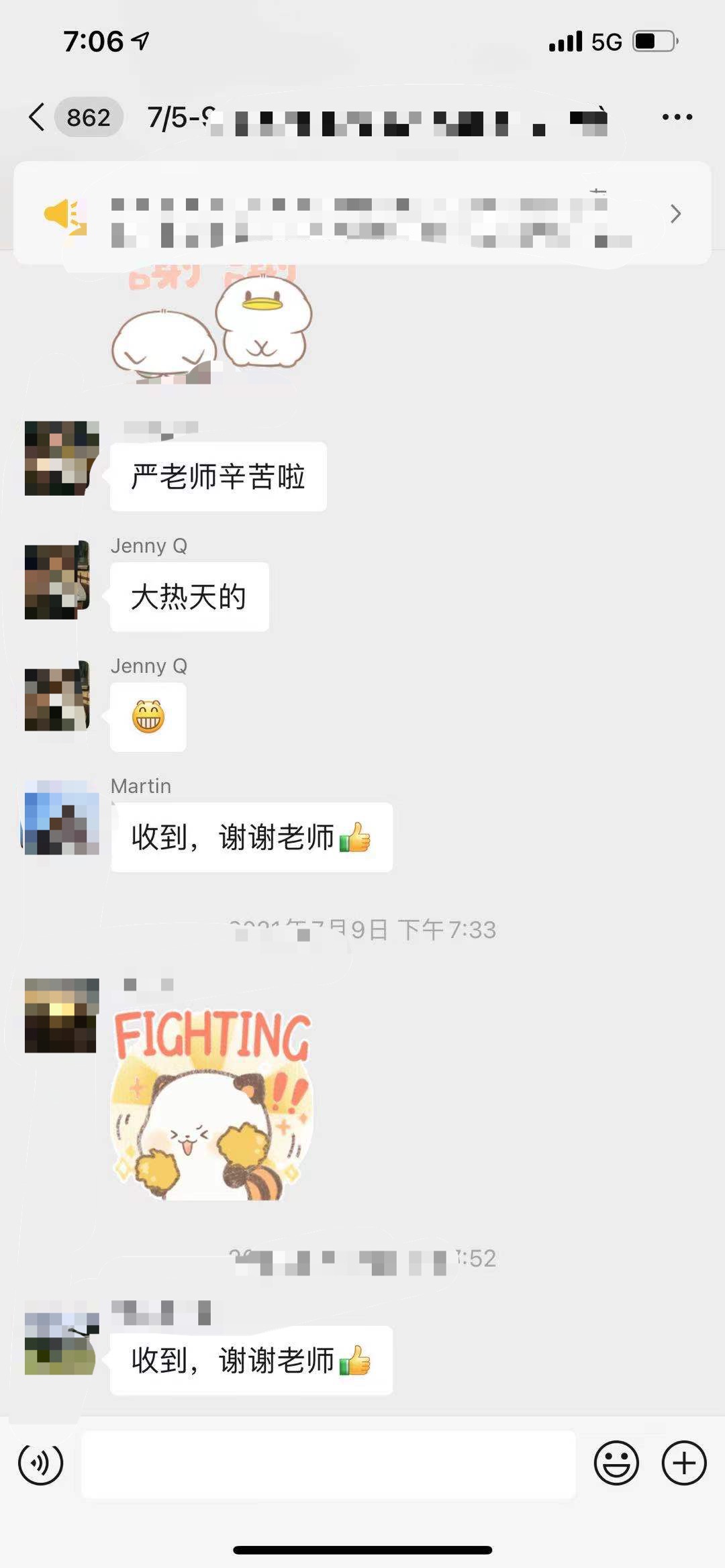
Task: Open the emoji sticker panel
Action: point(616,1463)
